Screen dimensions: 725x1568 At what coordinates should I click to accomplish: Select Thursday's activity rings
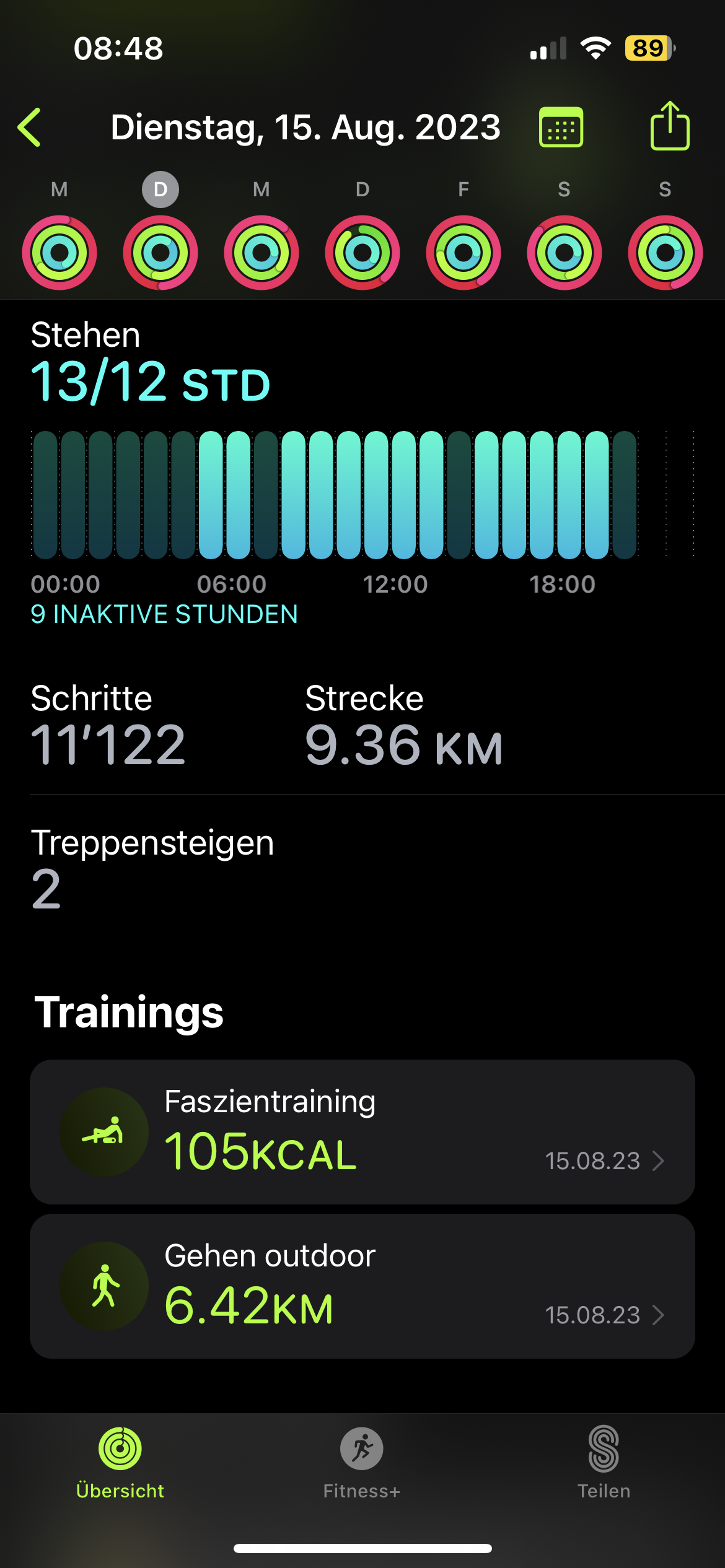point(362,253)
